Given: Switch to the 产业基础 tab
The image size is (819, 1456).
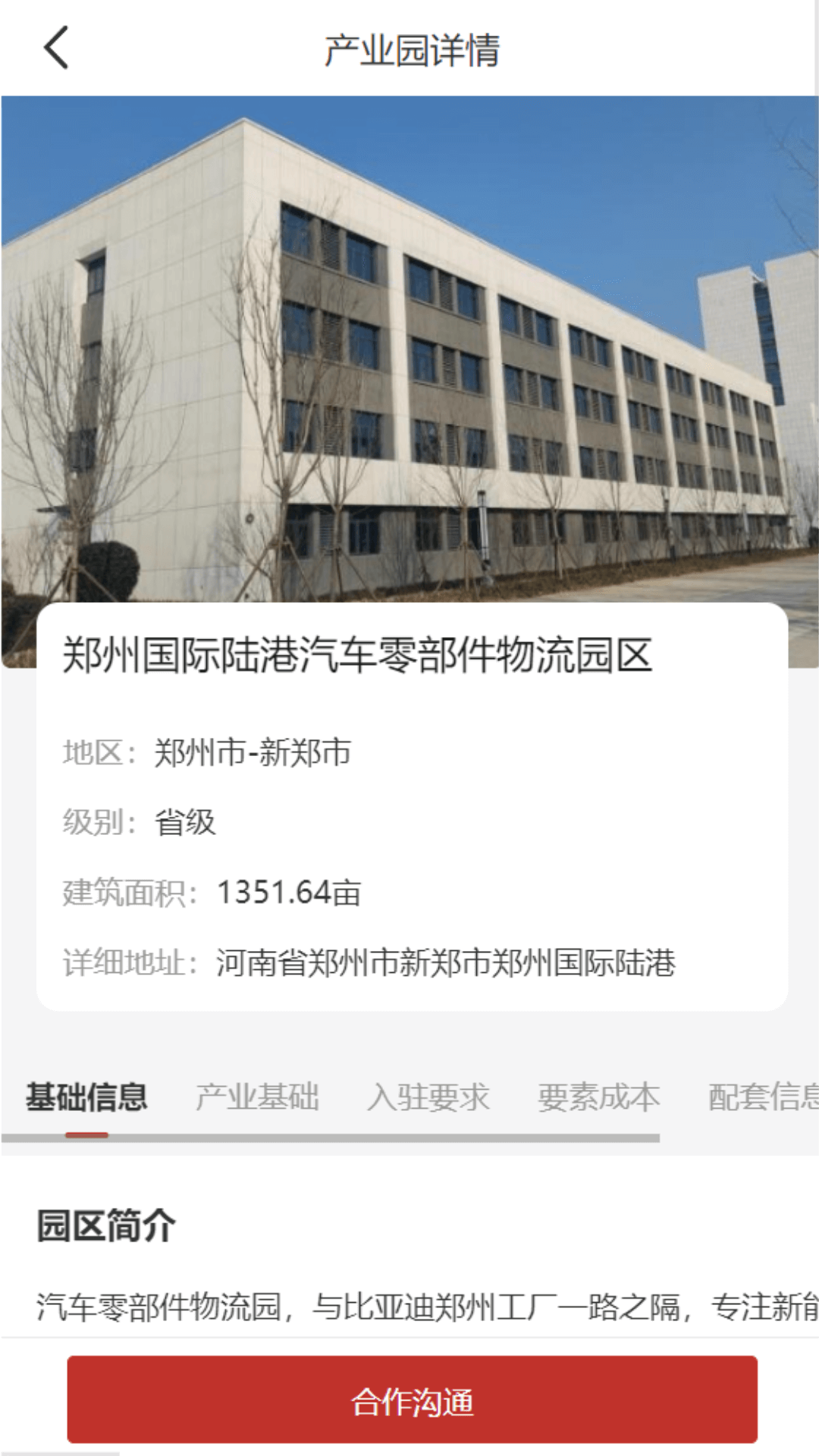Looking at the screenshot, I should 259,1094.
